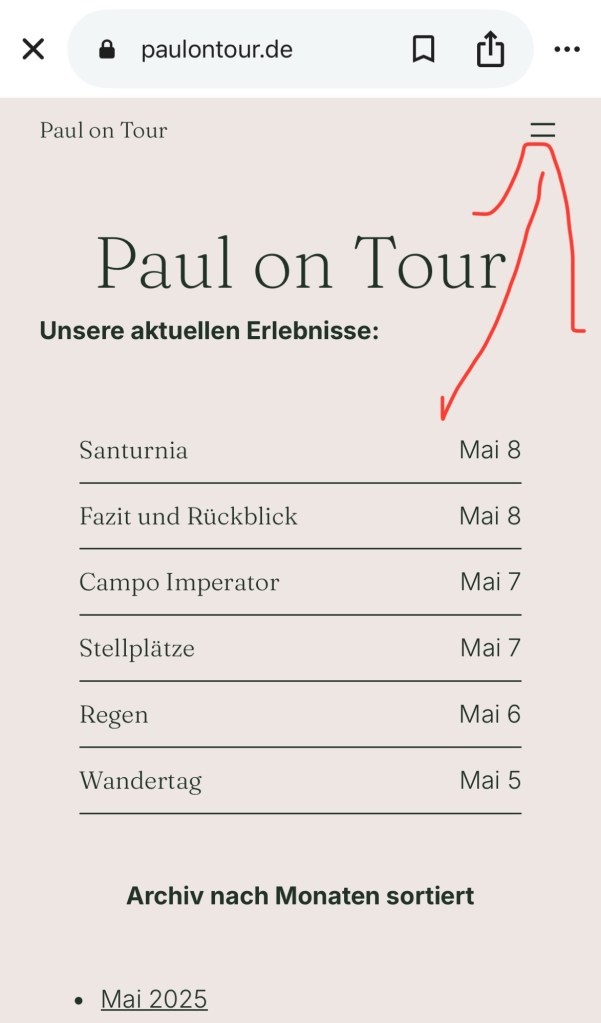Go to Paul on Tour home link
This screenshot has width=601, height=1023.
(x=104, y=130)
